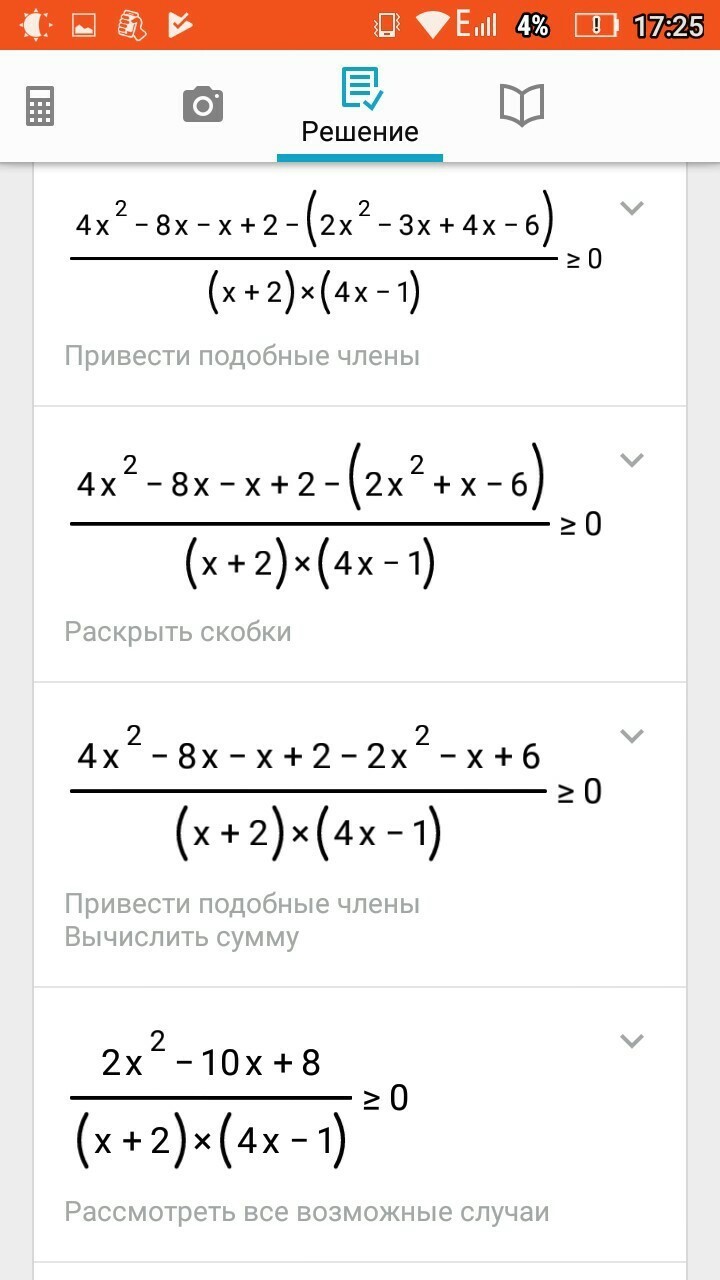
Task: Expand the step above 'Привести подобные члены' with 4x − 6
Action: point(631,208)
